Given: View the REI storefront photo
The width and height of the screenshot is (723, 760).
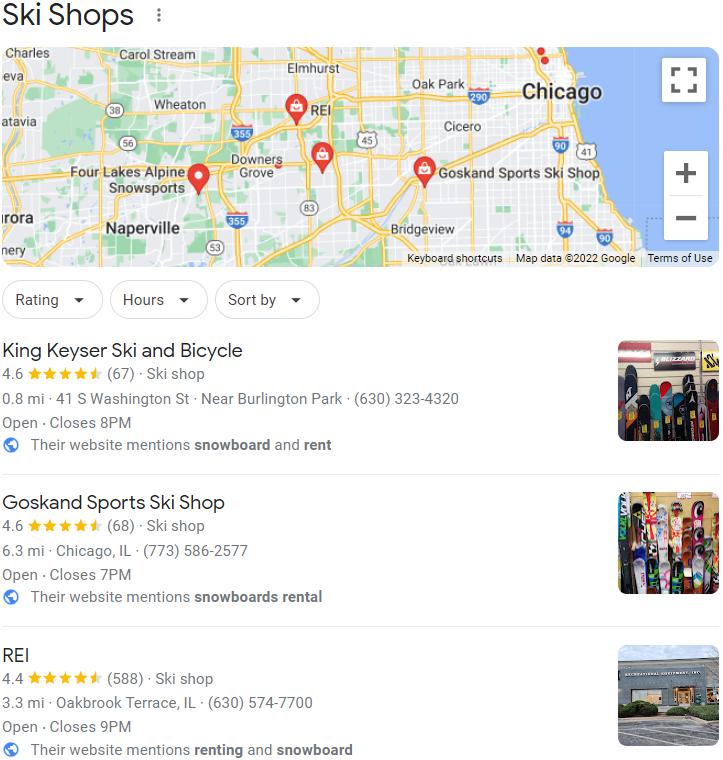Looking at the screenshot, I should 667,695.
